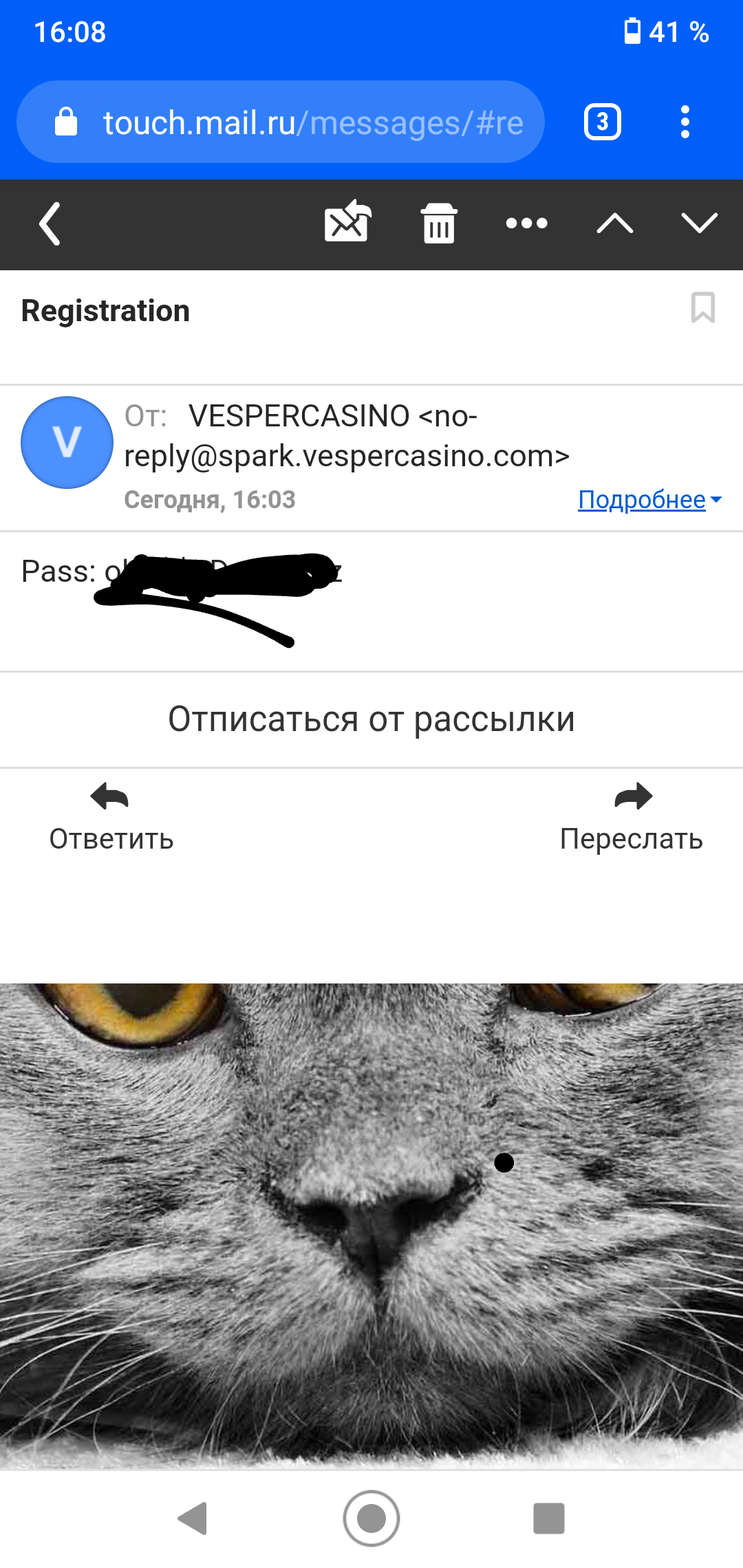Open the browser tab switcher showing 3
Viewport: 743px width, 1568px height.
(x=603, y=122)
